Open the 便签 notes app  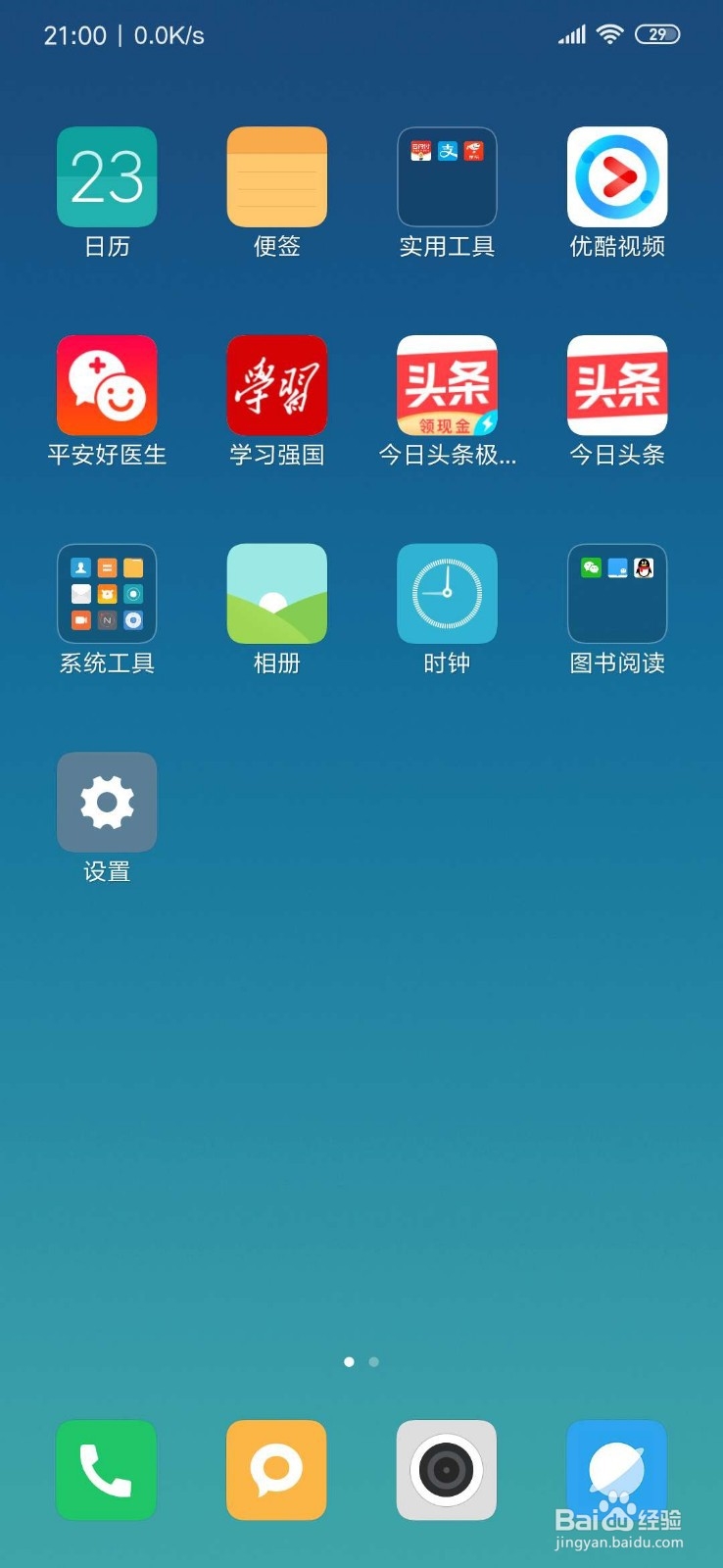click(276, 177)
